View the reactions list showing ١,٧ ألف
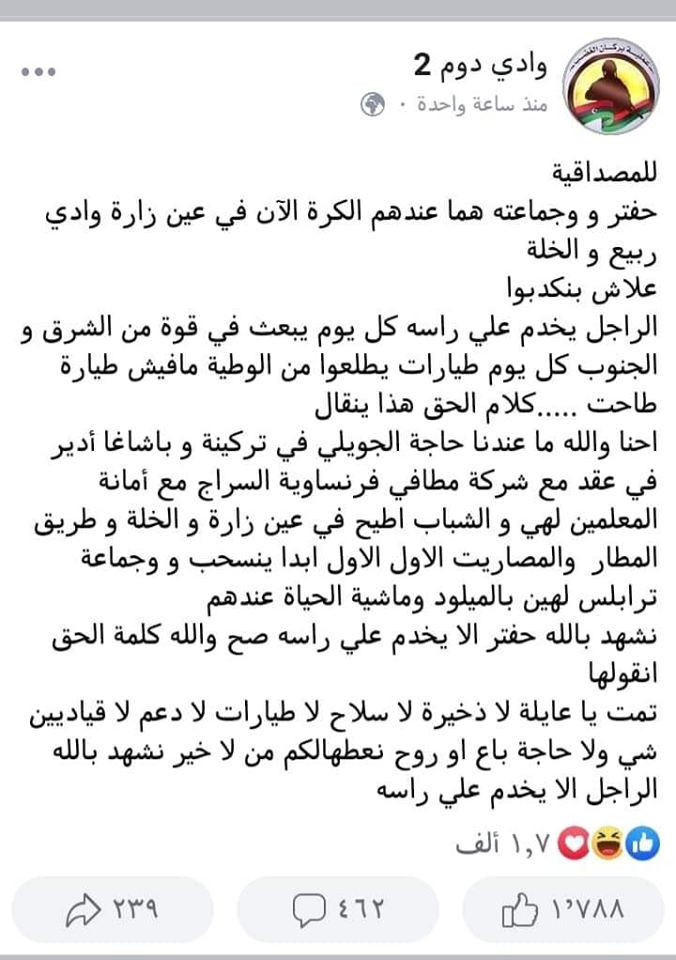 (x=560, y=845)
